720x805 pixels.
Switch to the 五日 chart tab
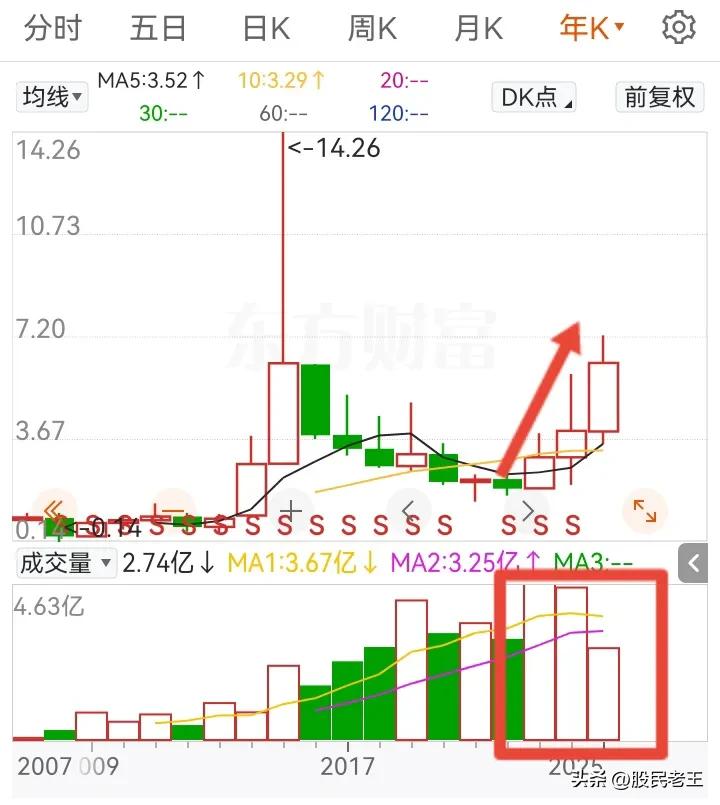click(x=158, y=28)
